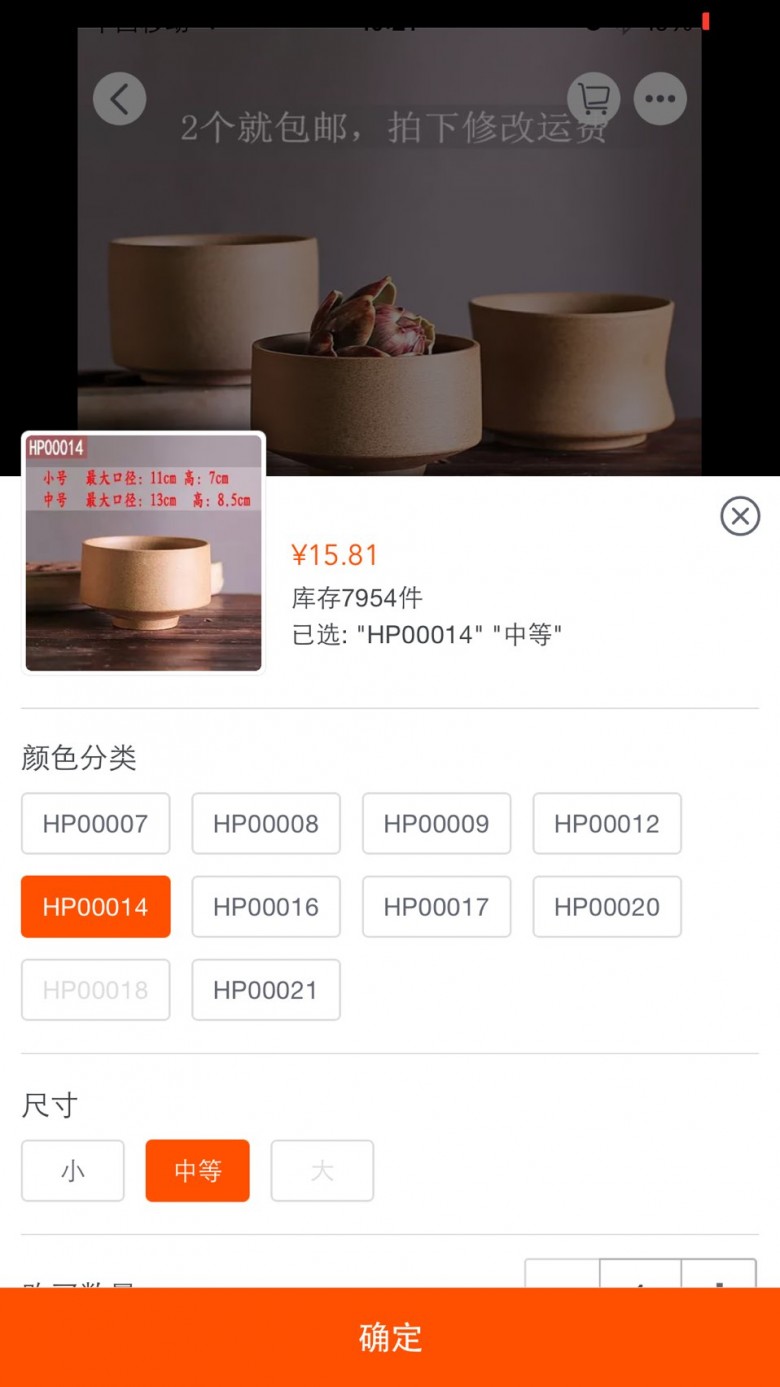Go back using the arrow icon

[120, 99]
